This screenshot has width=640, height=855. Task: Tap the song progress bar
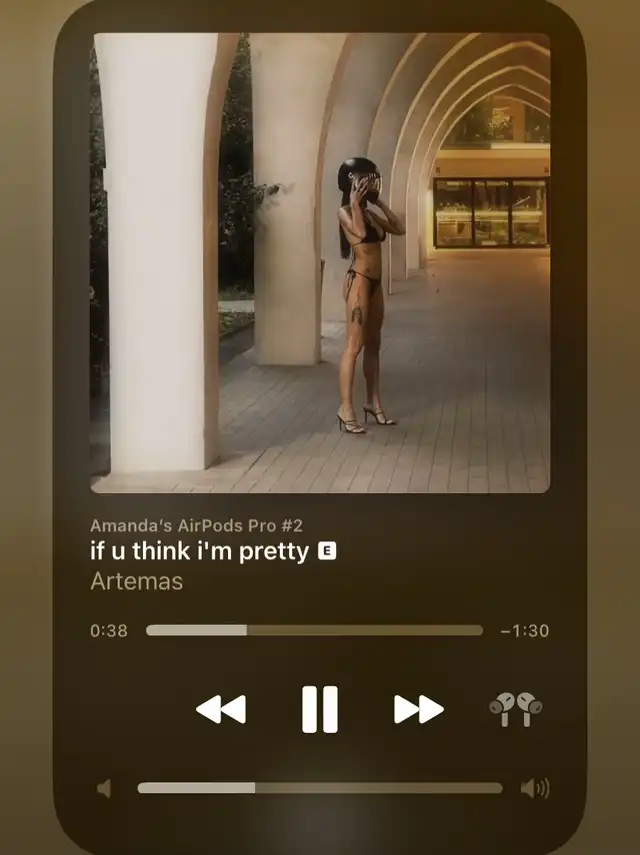314,630
